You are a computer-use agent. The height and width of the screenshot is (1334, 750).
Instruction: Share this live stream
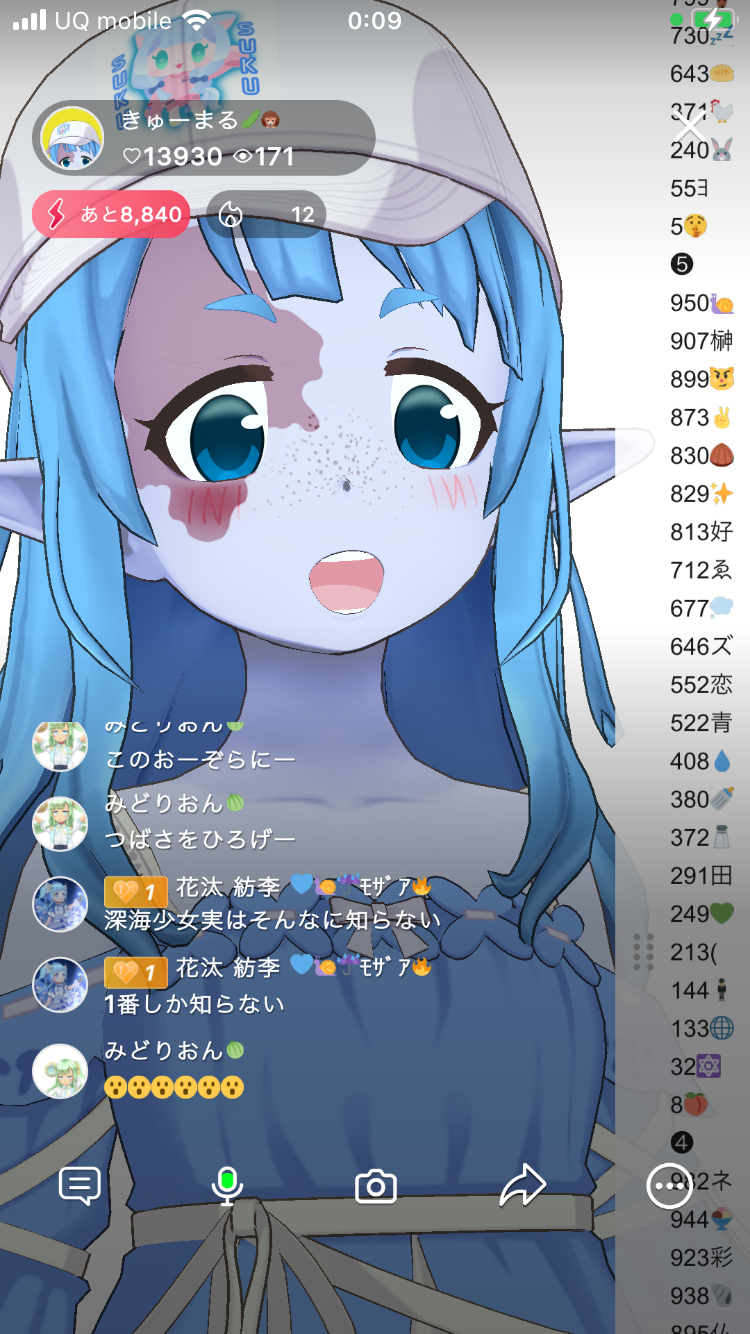click(522, 1186)
